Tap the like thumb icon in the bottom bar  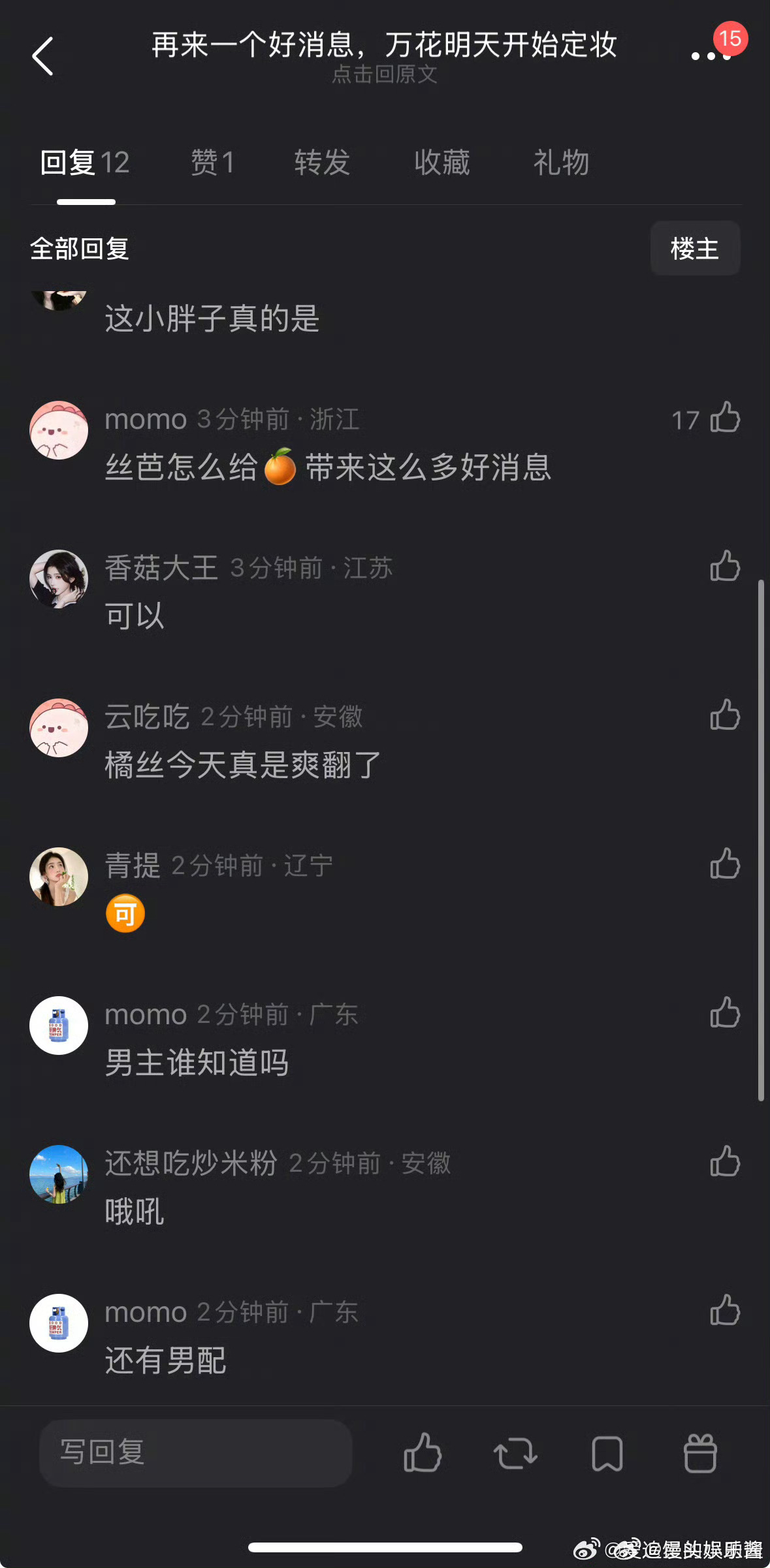click(423, 1454)
